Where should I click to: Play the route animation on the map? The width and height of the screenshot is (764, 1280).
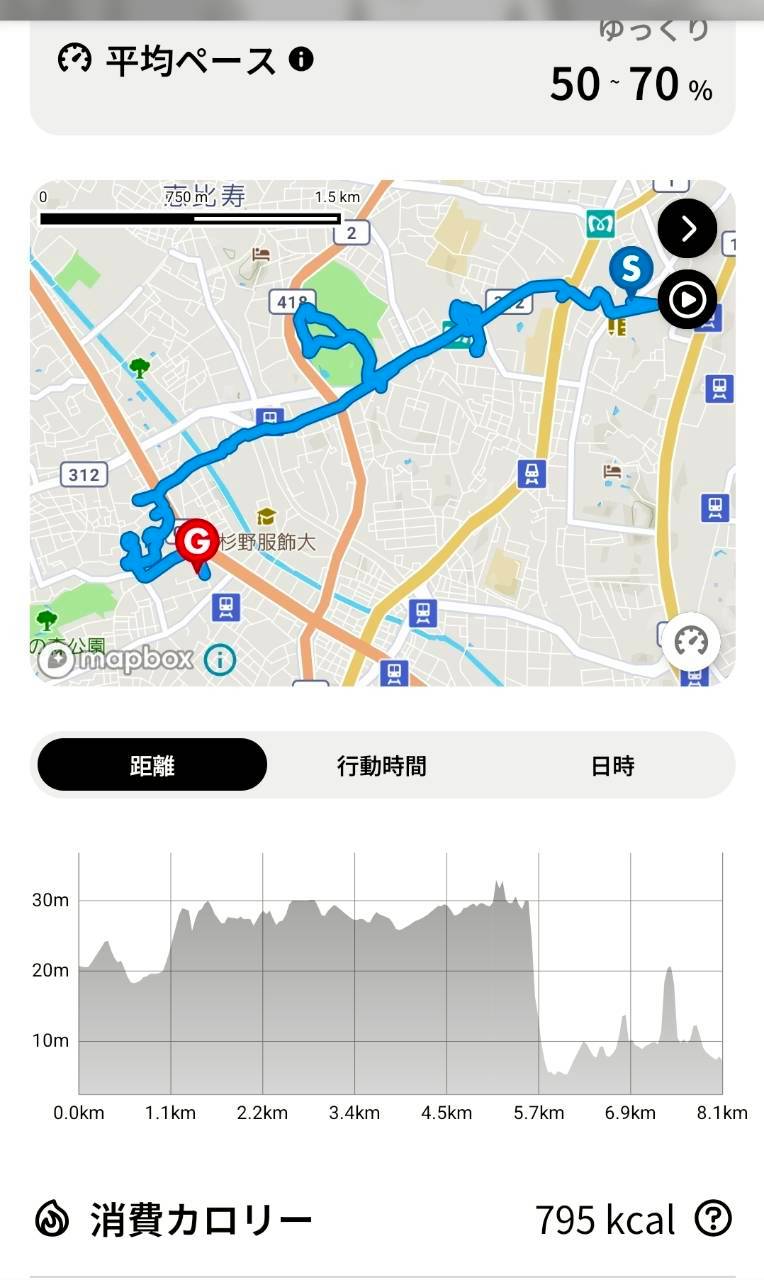tap(687, 300)
